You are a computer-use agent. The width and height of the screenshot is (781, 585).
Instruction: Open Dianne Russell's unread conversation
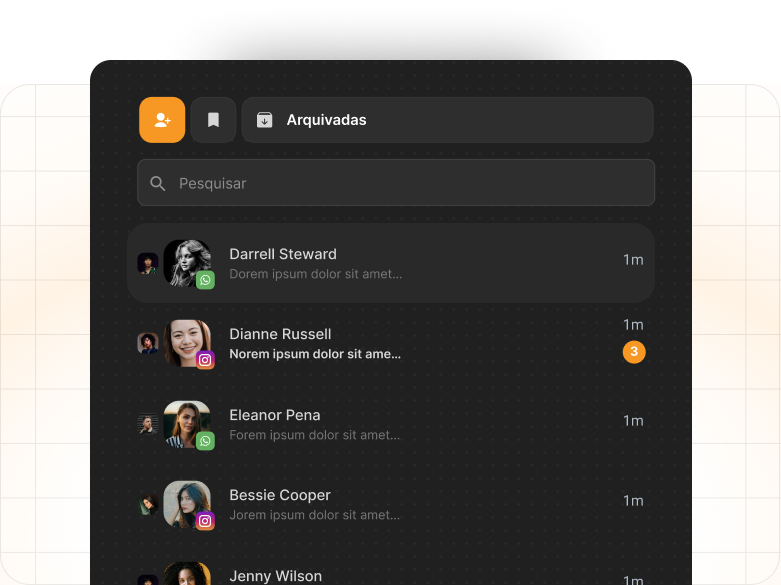coord(390,343)
